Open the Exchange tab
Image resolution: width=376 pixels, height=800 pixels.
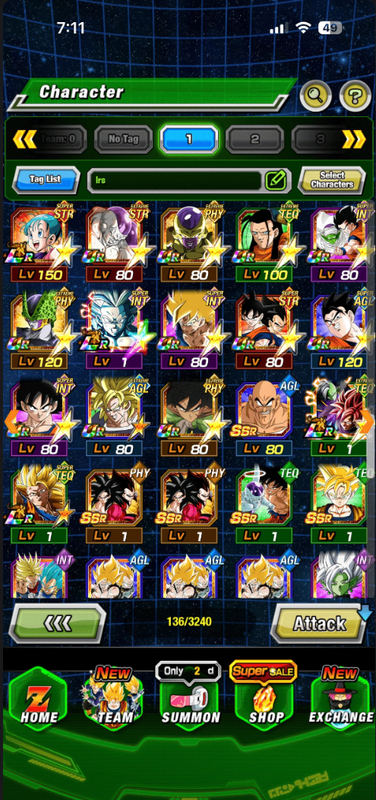pyautogui.click(x=340, y=698)
